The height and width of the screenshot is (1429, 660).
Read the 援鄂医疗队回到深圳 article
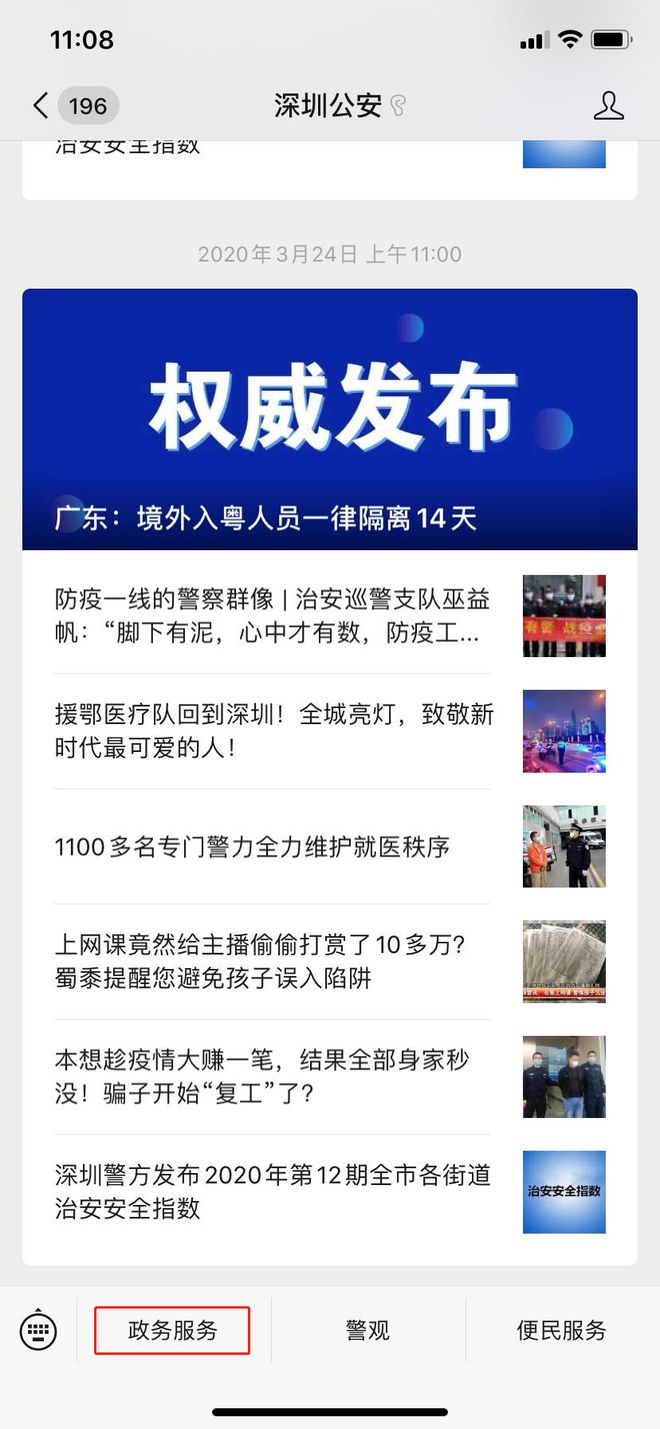pyautogui.click(x=273, y=731)
